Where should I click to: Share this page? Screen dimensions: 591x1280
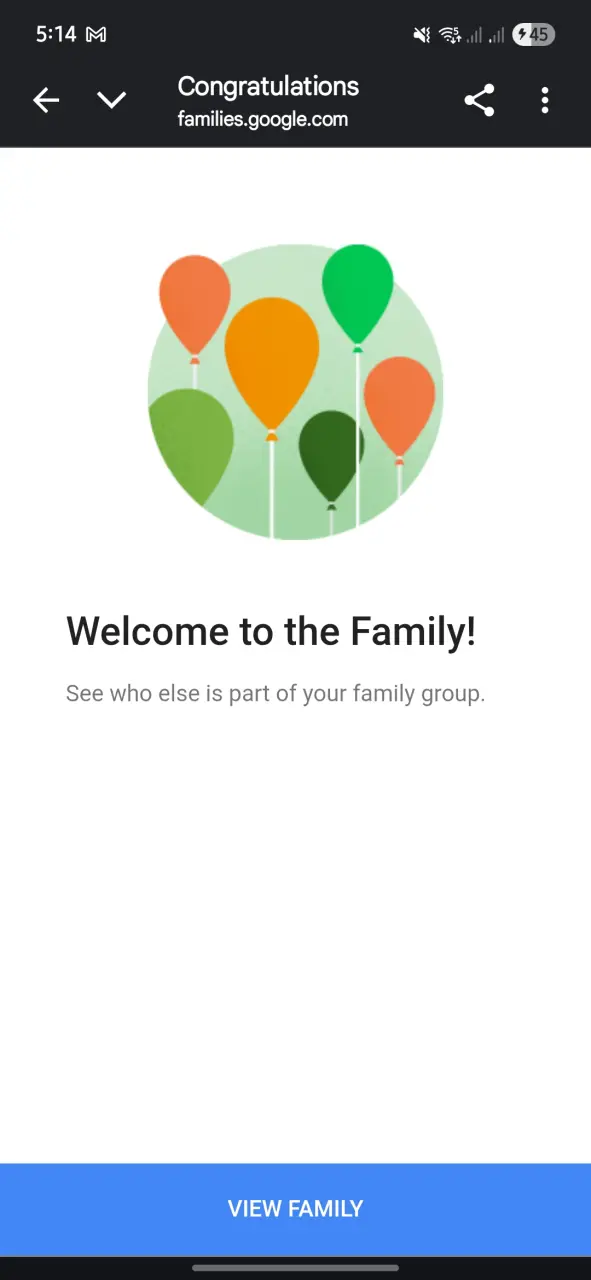click(479, 100)
